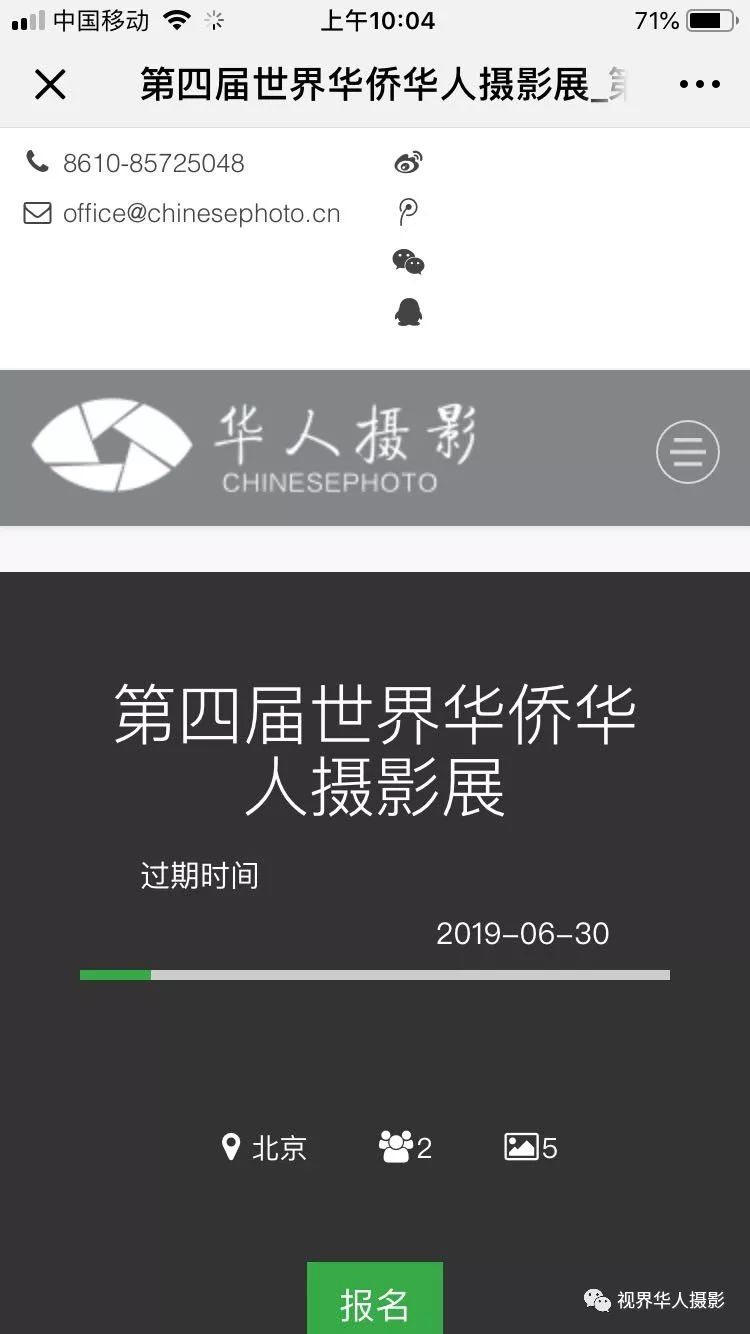Open the QQ penguin icon
750x1334 pixels.
coord(408,312)
